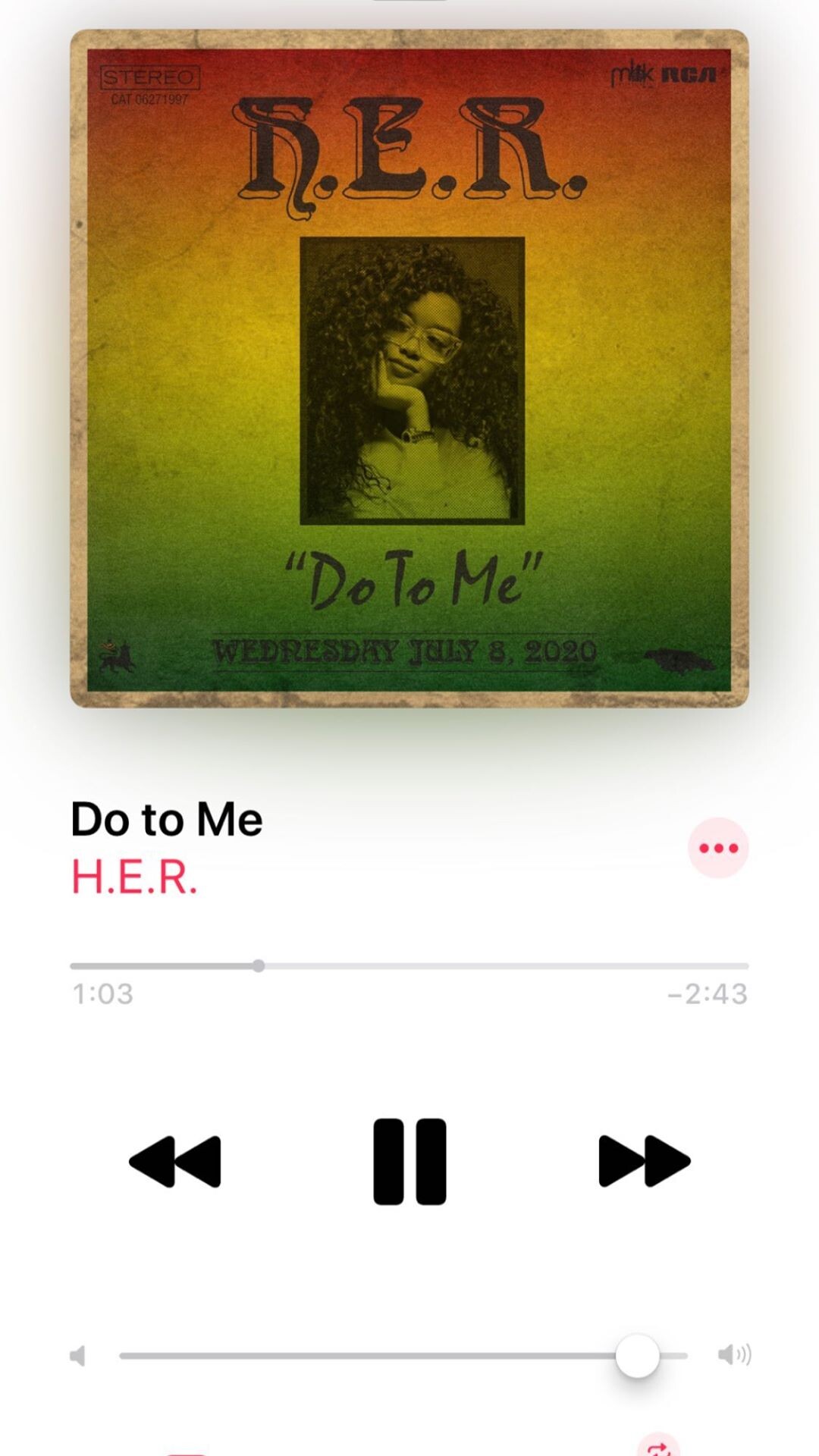Viewport: 819px width, 1456px height.
Task: Tap the volume slider to adjust loudness
Action: [403, 1356]
